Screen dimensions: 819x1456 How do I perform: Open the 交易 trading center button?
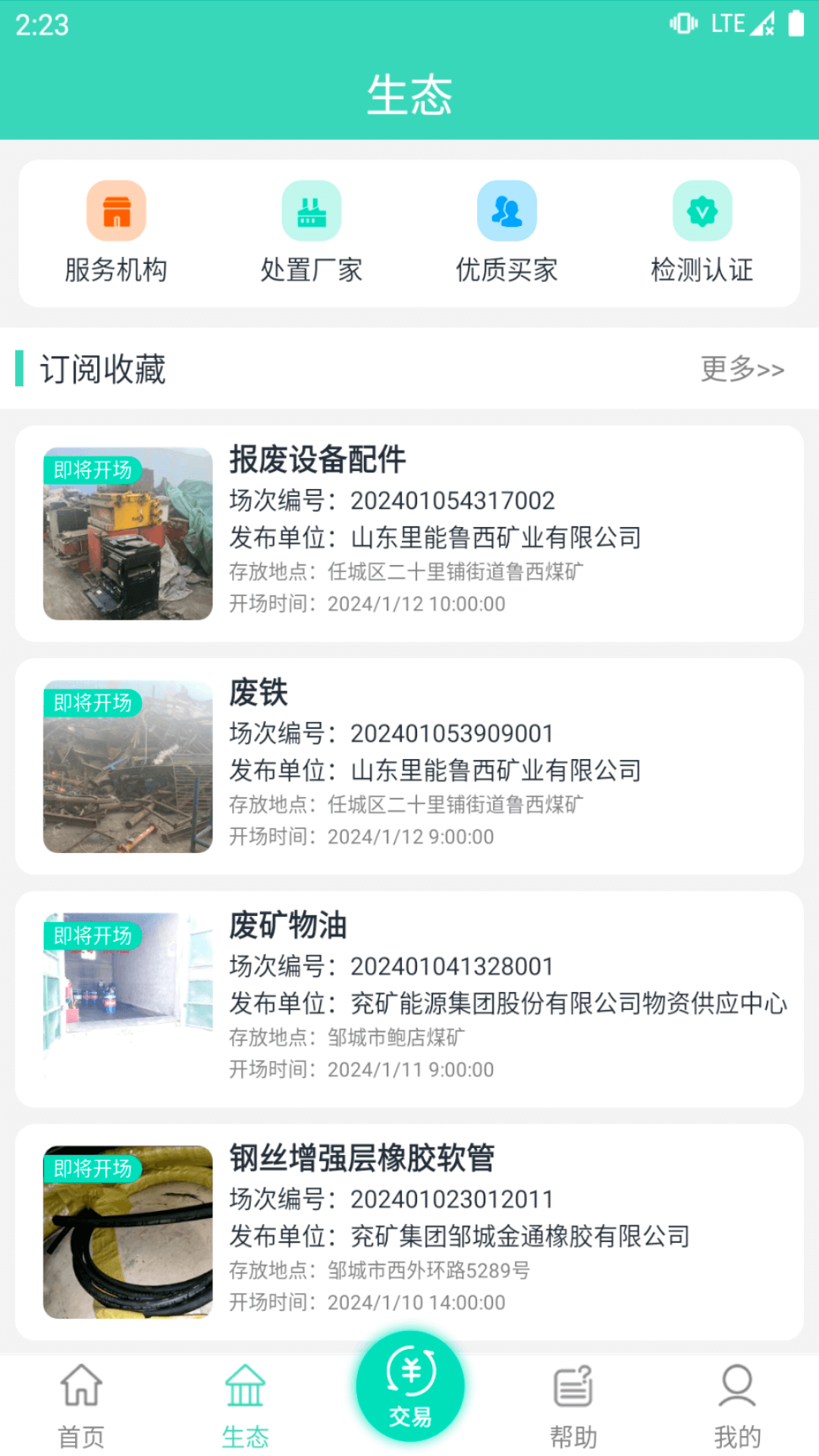pos(409,1385)
